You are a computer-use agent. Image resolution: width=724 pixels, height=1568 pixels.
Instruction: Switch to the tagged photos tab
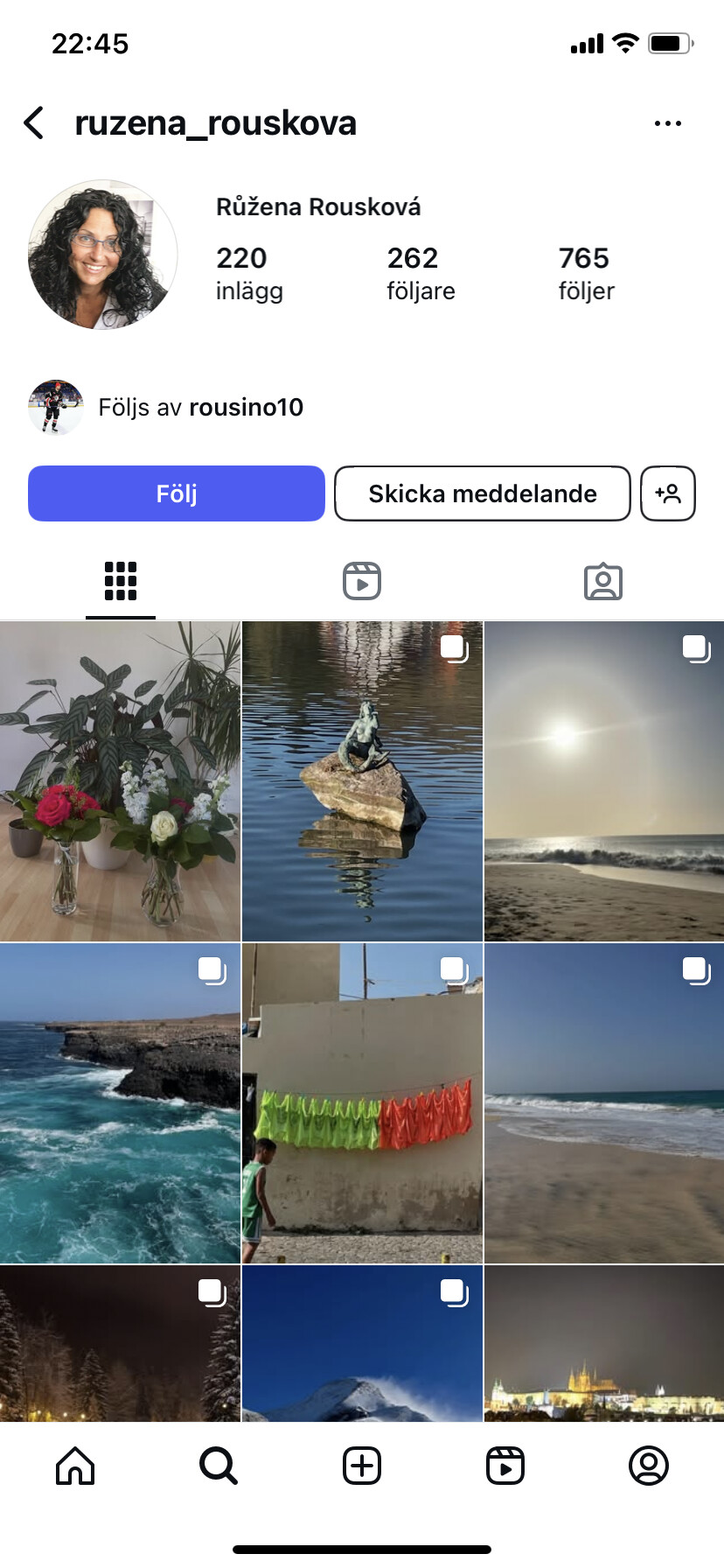[603, 581]
